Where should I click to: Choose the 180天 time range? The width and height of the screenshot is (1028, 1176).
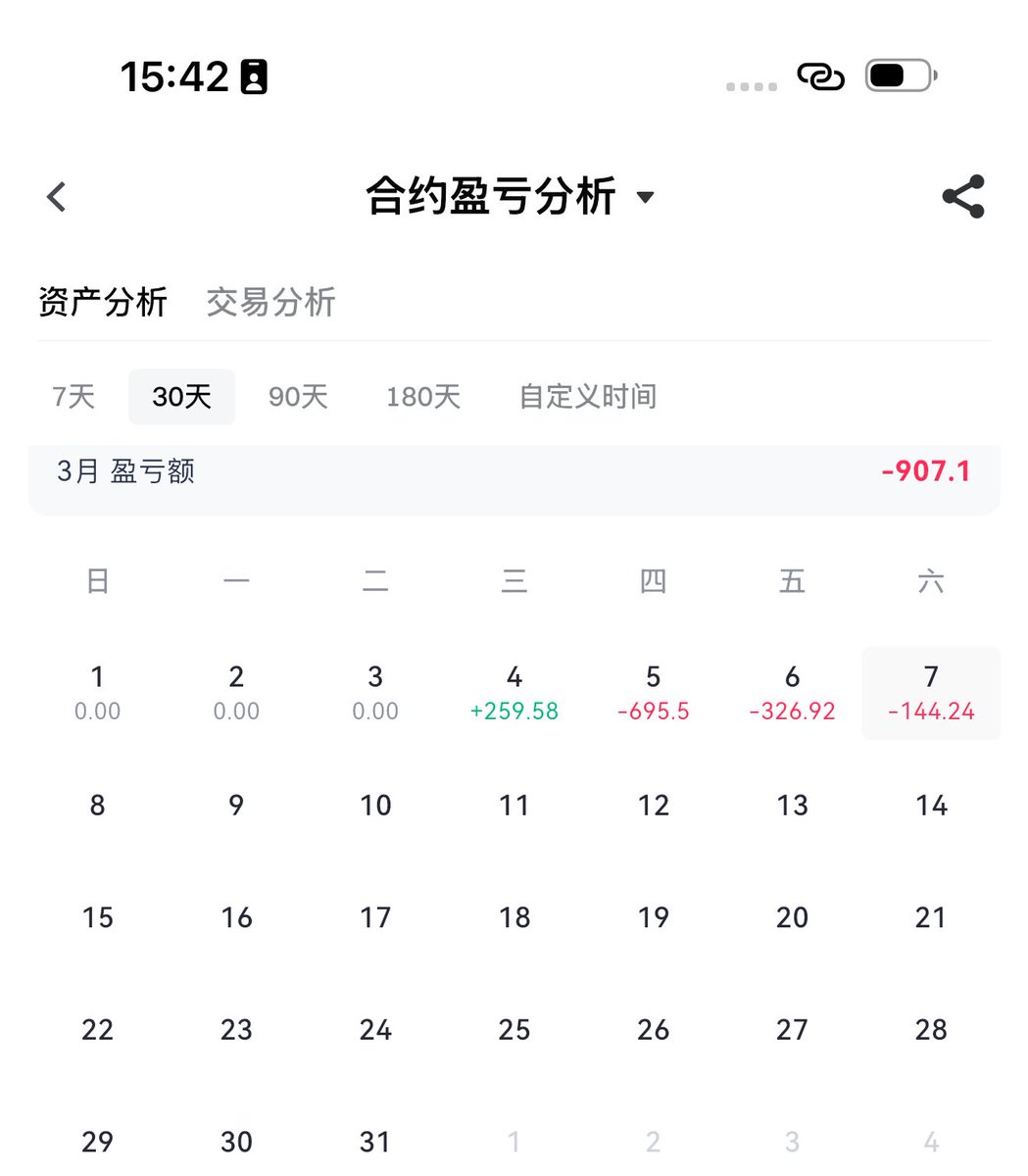(423, 397)
